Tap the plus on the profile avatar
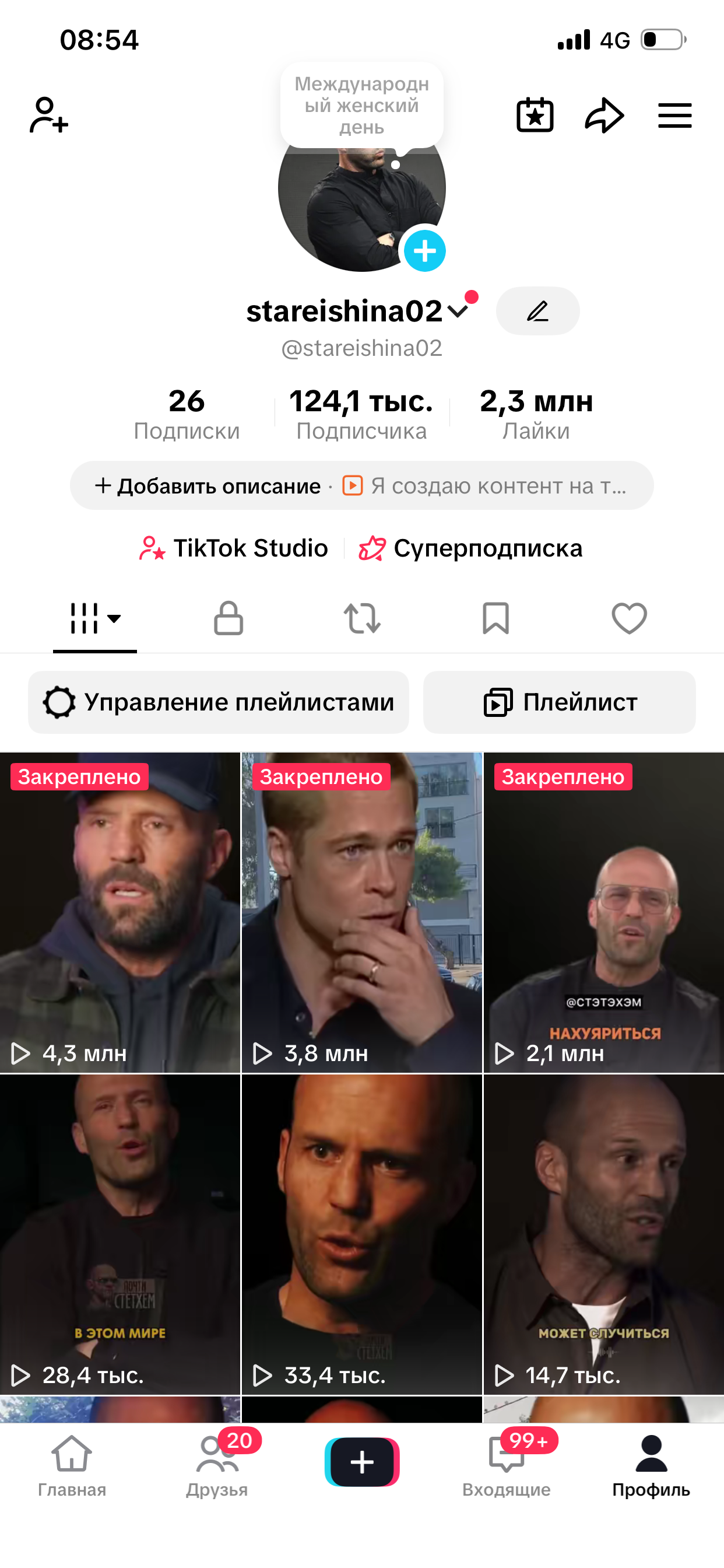The width and height of the screenshot is (724, 1568). coord(426,250)
